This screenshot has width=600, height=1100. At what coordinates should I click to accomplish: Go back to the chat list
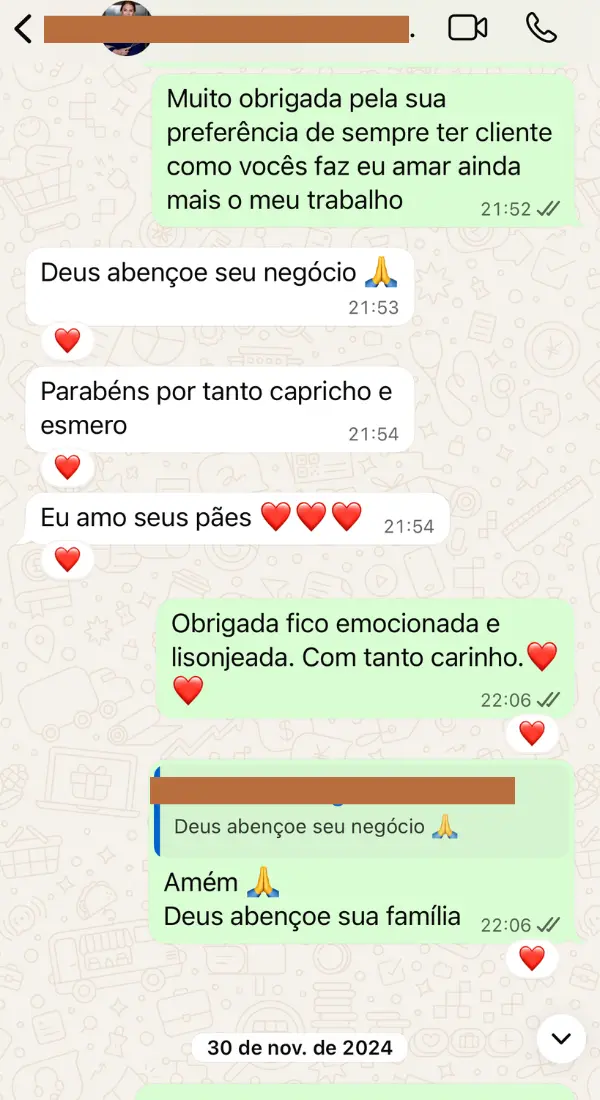tap(24, 29)
